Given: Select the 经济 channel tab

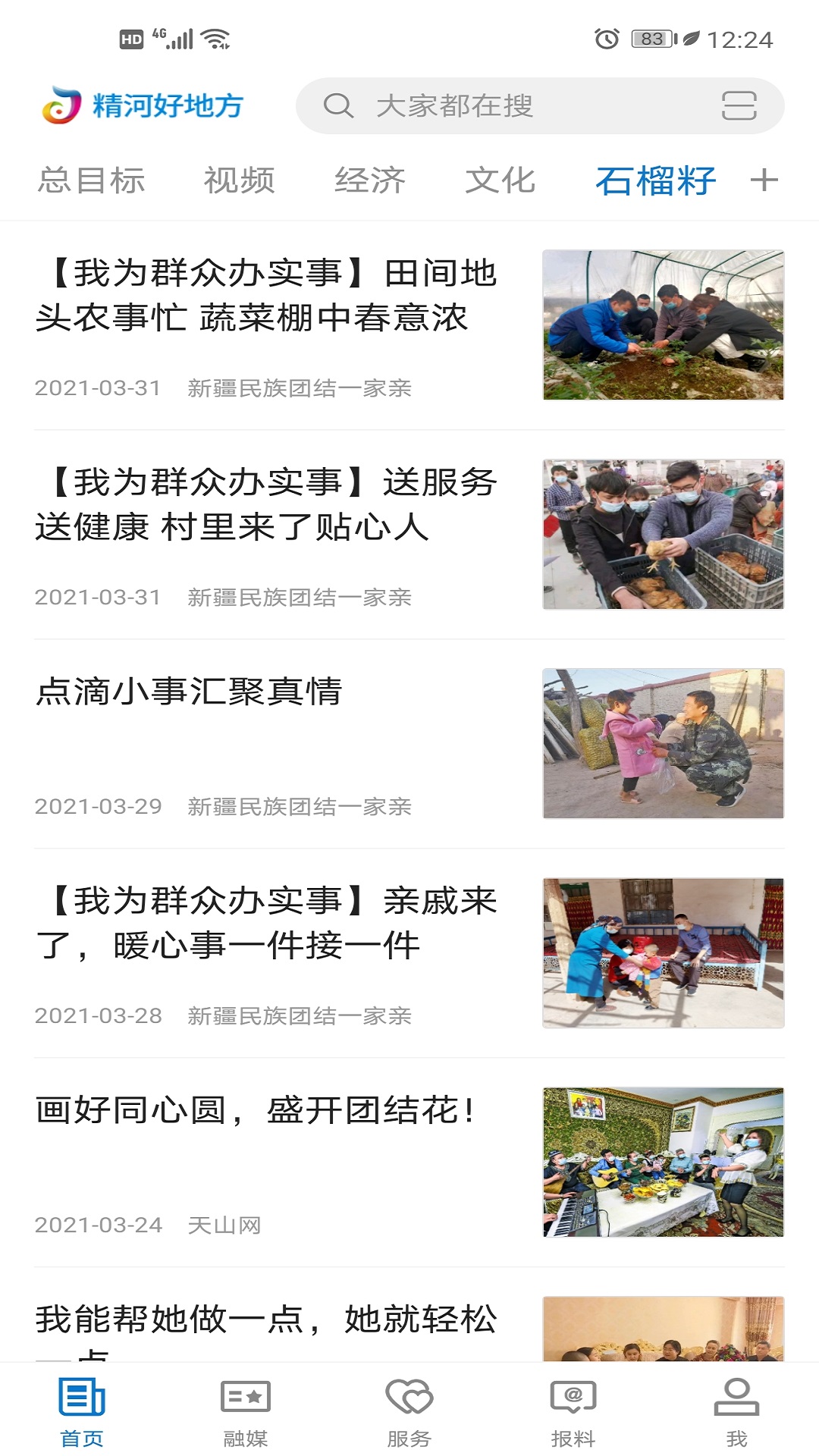Looking at the screenshot, I should (x=370, y=180).
